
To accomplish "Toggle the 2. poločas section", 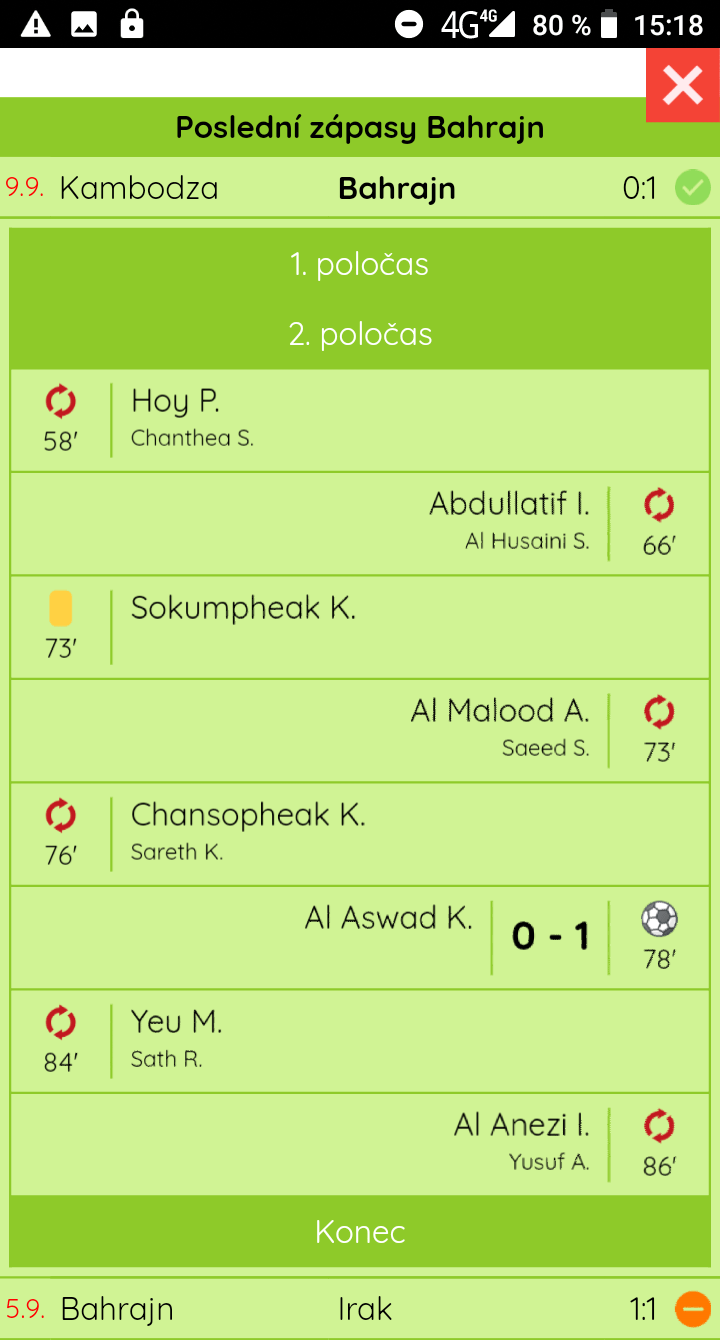I will click(360, 334).
